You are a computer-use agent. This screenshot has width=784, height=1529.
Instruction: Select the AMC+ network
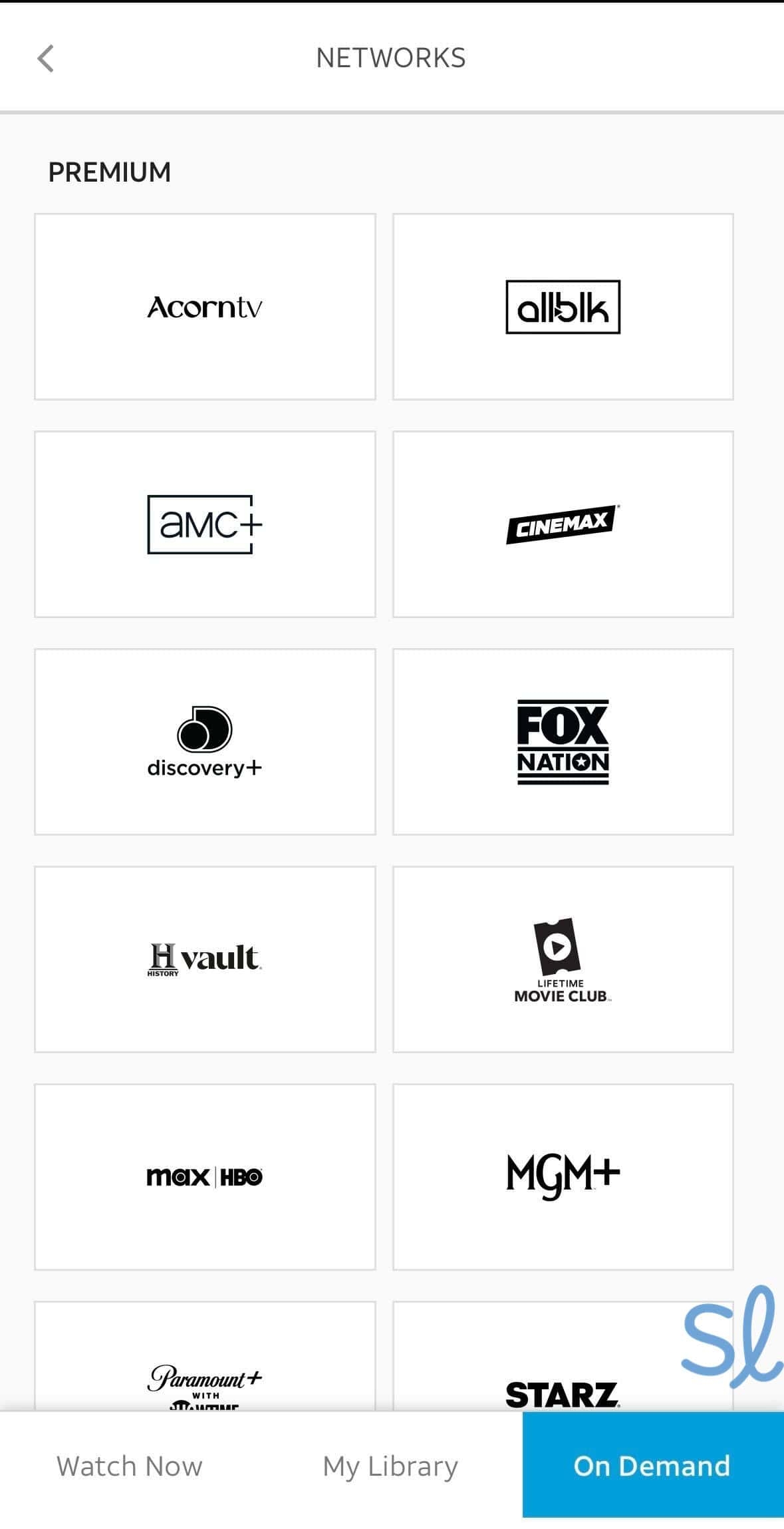point(205,524)
